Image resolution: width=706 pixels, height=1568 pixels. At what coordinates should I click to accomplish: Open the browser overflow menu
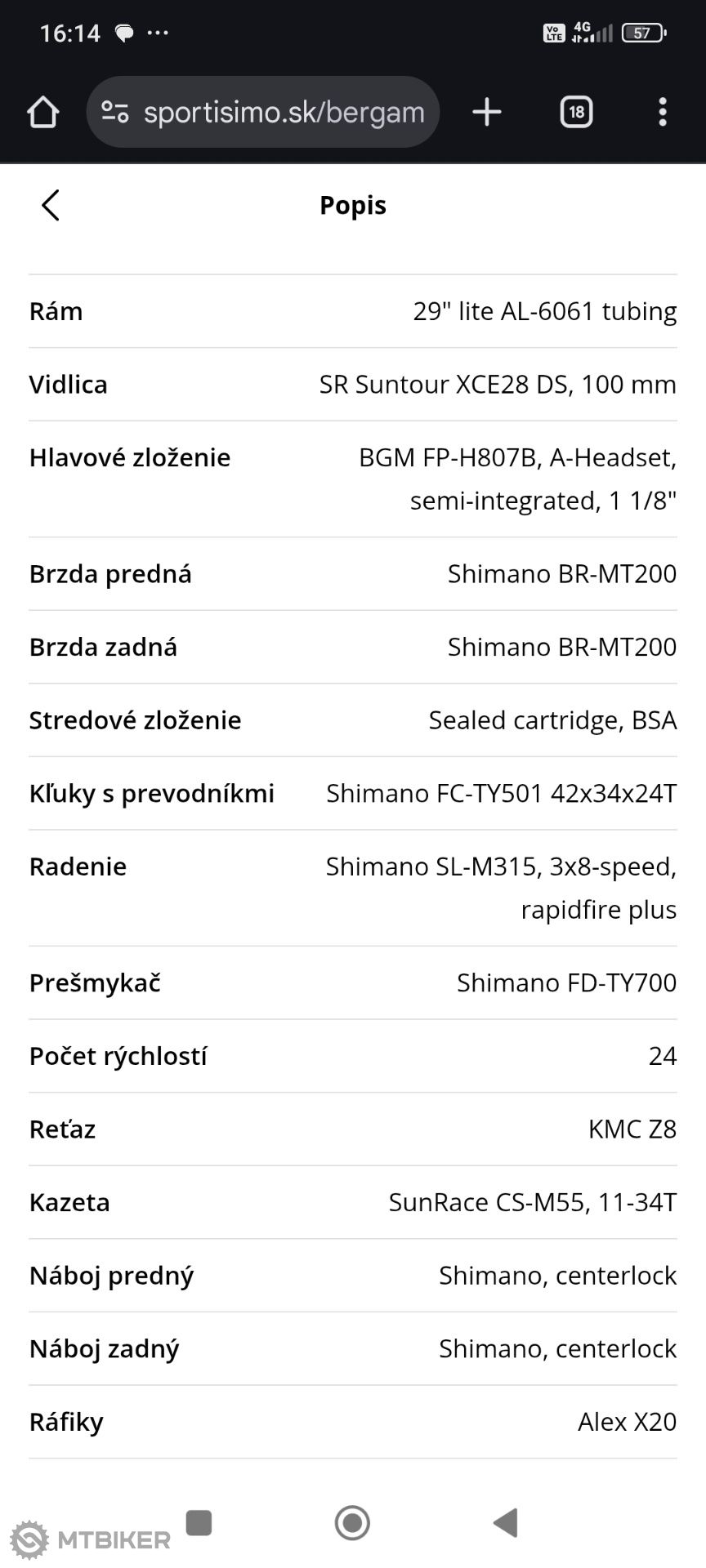pos(663,112)
